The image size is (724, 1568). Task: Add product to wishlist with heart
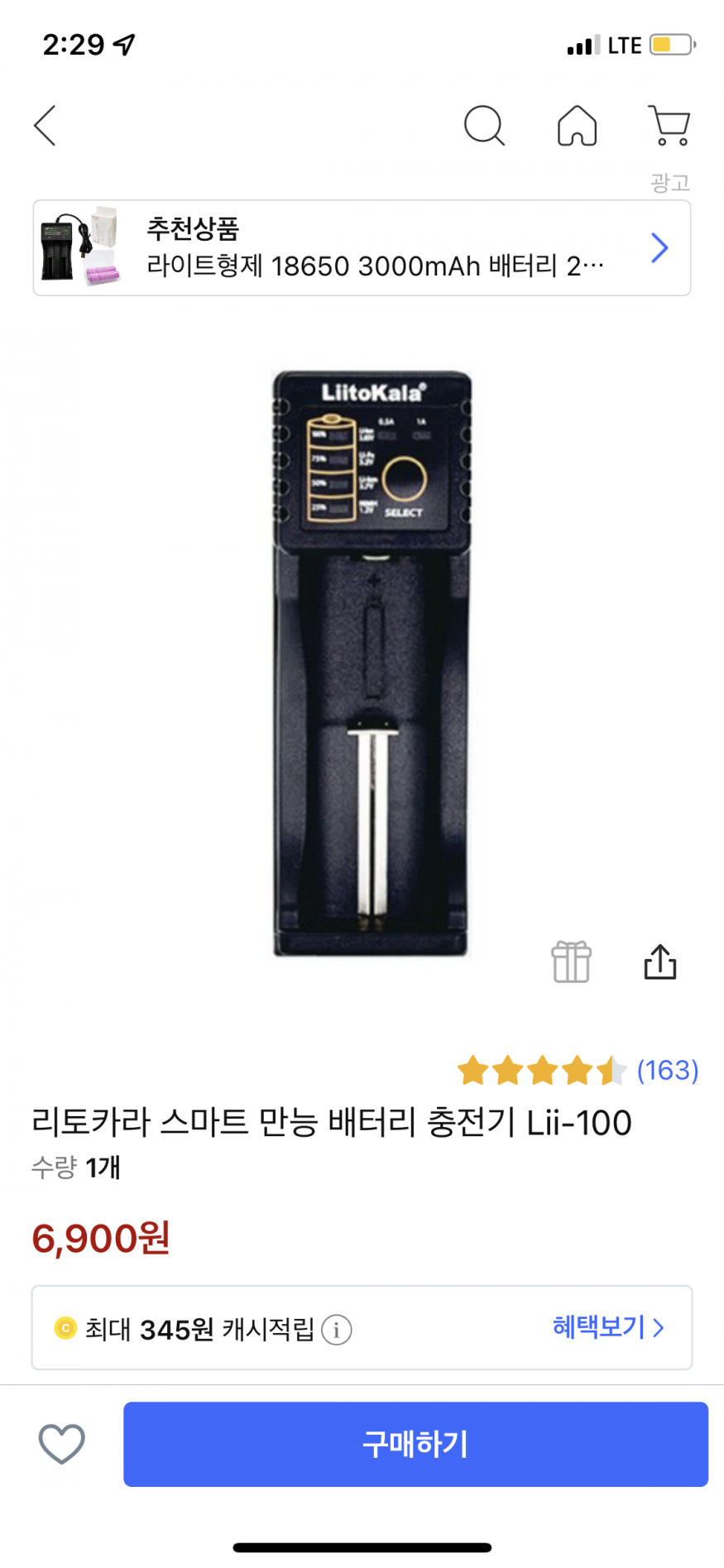[x=62, y=1444]
